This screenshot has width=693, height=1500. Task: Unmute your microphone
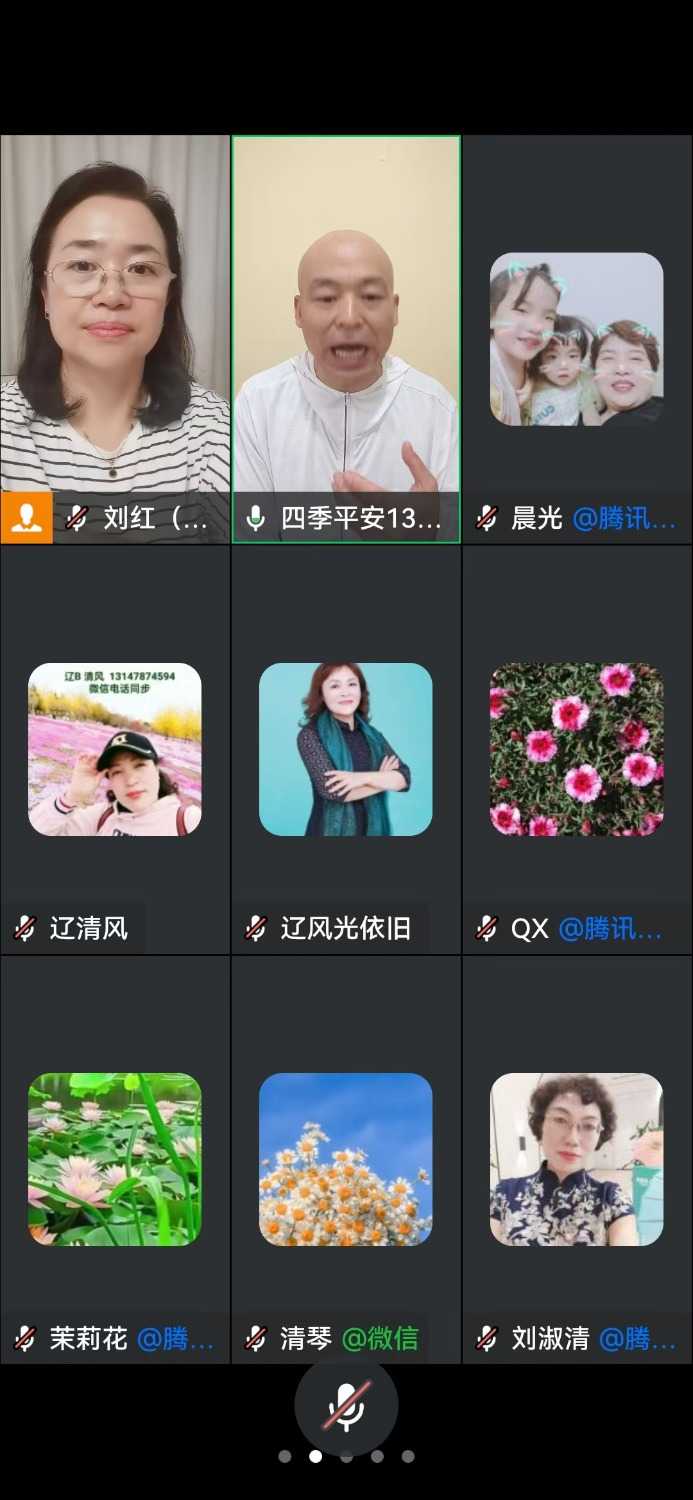click(346, 1405)
